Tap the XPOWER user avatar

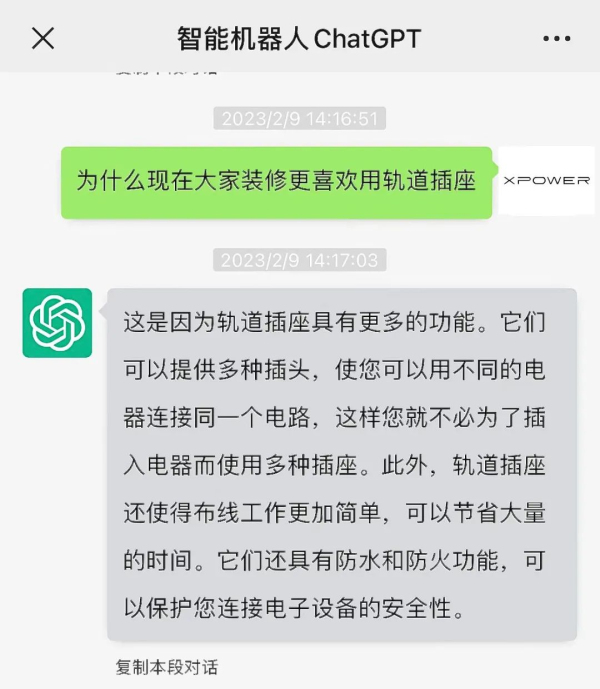tap(546, 181)
